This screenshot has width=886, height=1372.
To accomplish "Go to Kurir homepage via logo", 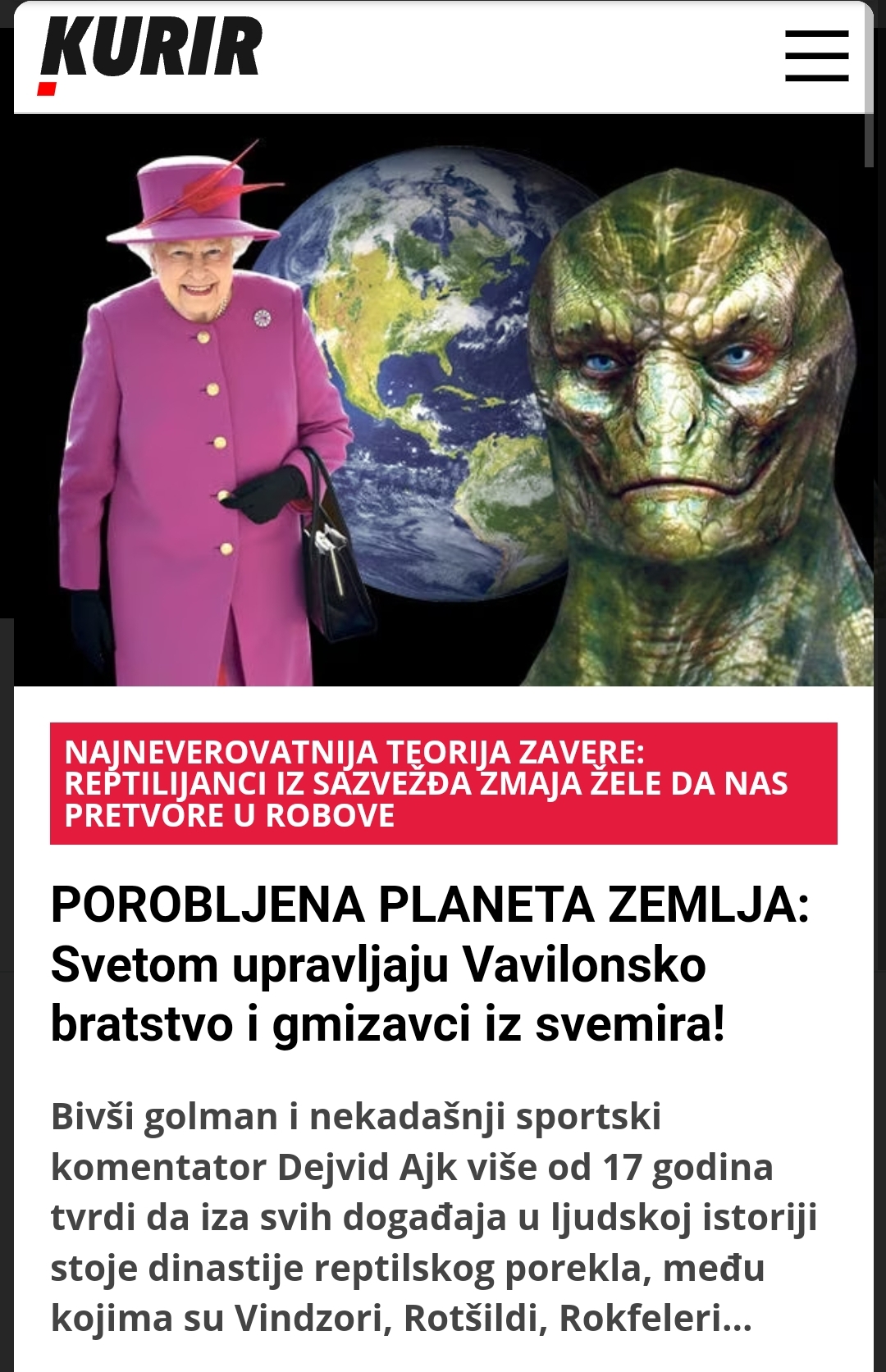I will point(151,51).
